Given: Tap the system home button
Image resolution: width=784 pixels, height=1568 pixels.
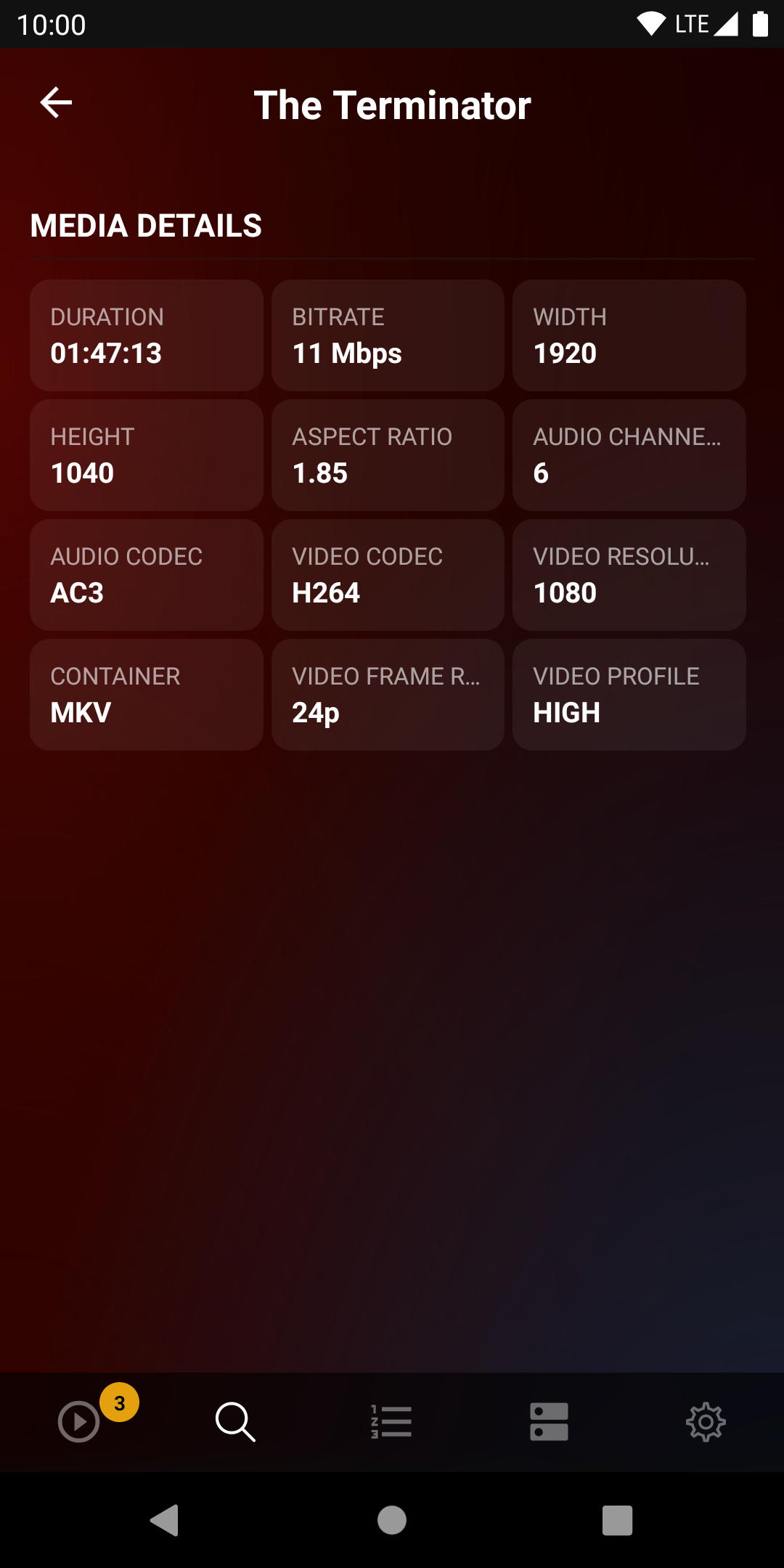Looking at the screenshot, I should pyautogui.click(x=392, y=1520).
